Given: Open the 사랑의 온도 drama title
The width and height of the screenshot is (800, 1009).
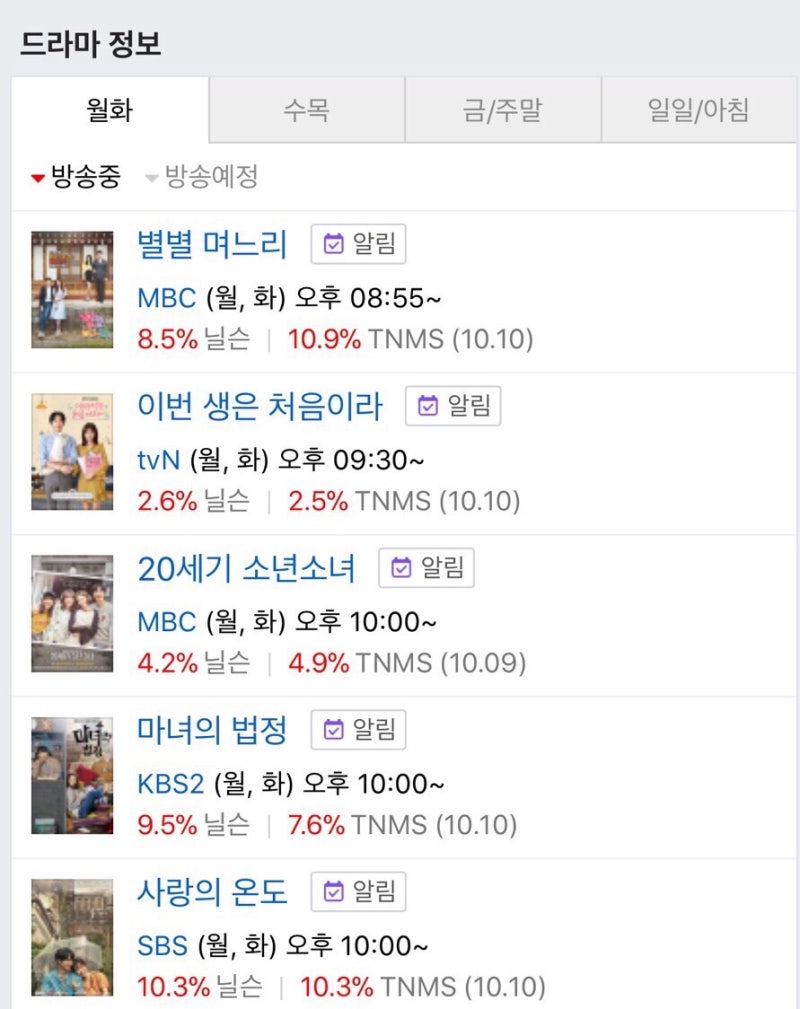Looking at the screenshot, I should tap(212, 892).
